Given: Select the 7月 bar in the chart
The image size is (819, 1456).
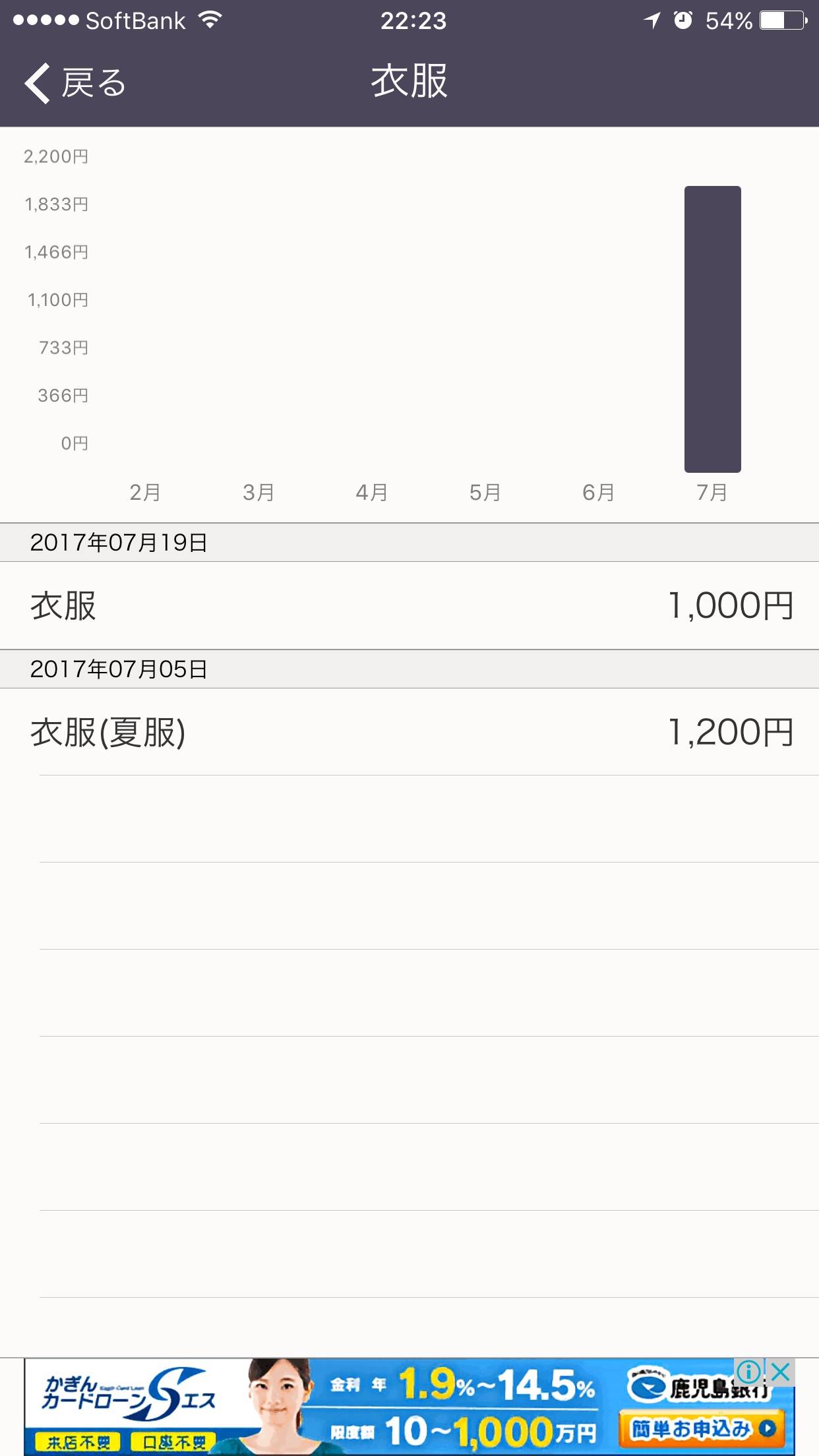Looking at the screenshot, I should click(x=712, y=329).
